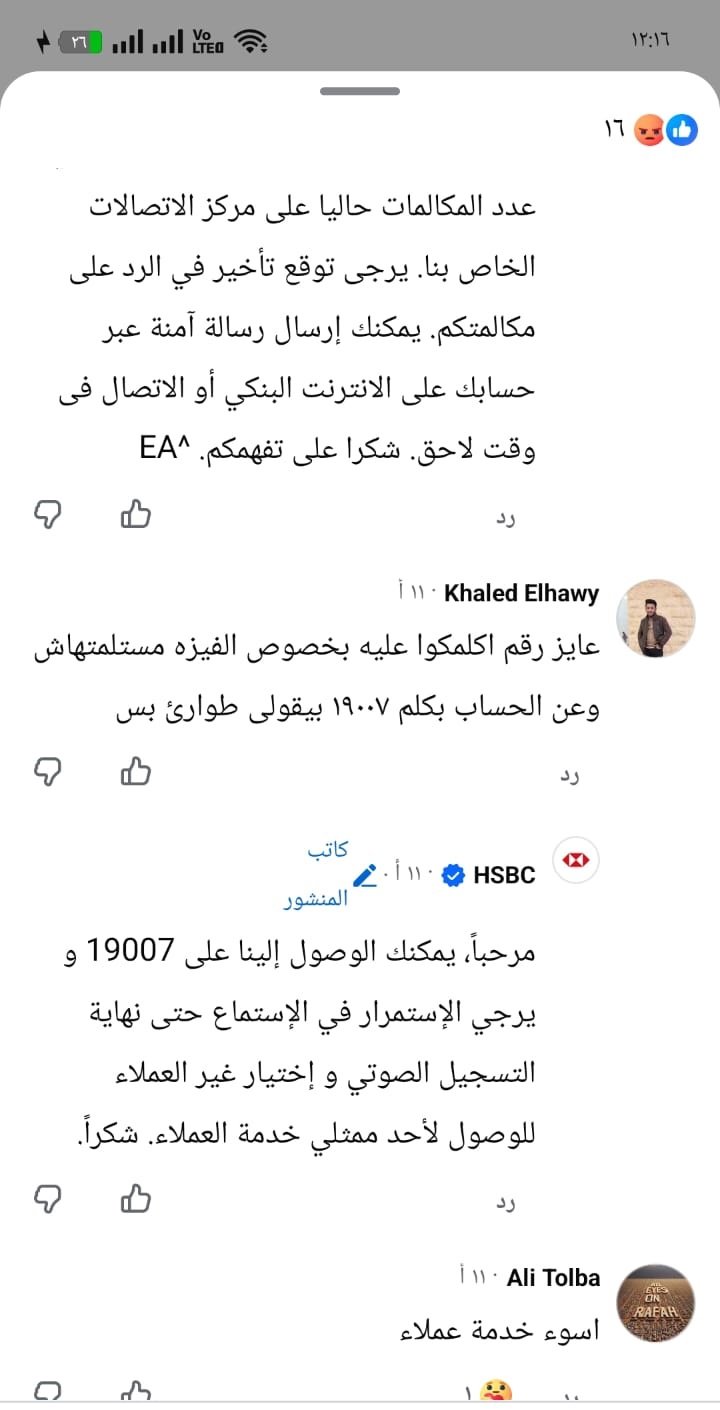720x1410 pixels.
Task: Like Khaled Elhawy's comment
Action: point(135,771)
